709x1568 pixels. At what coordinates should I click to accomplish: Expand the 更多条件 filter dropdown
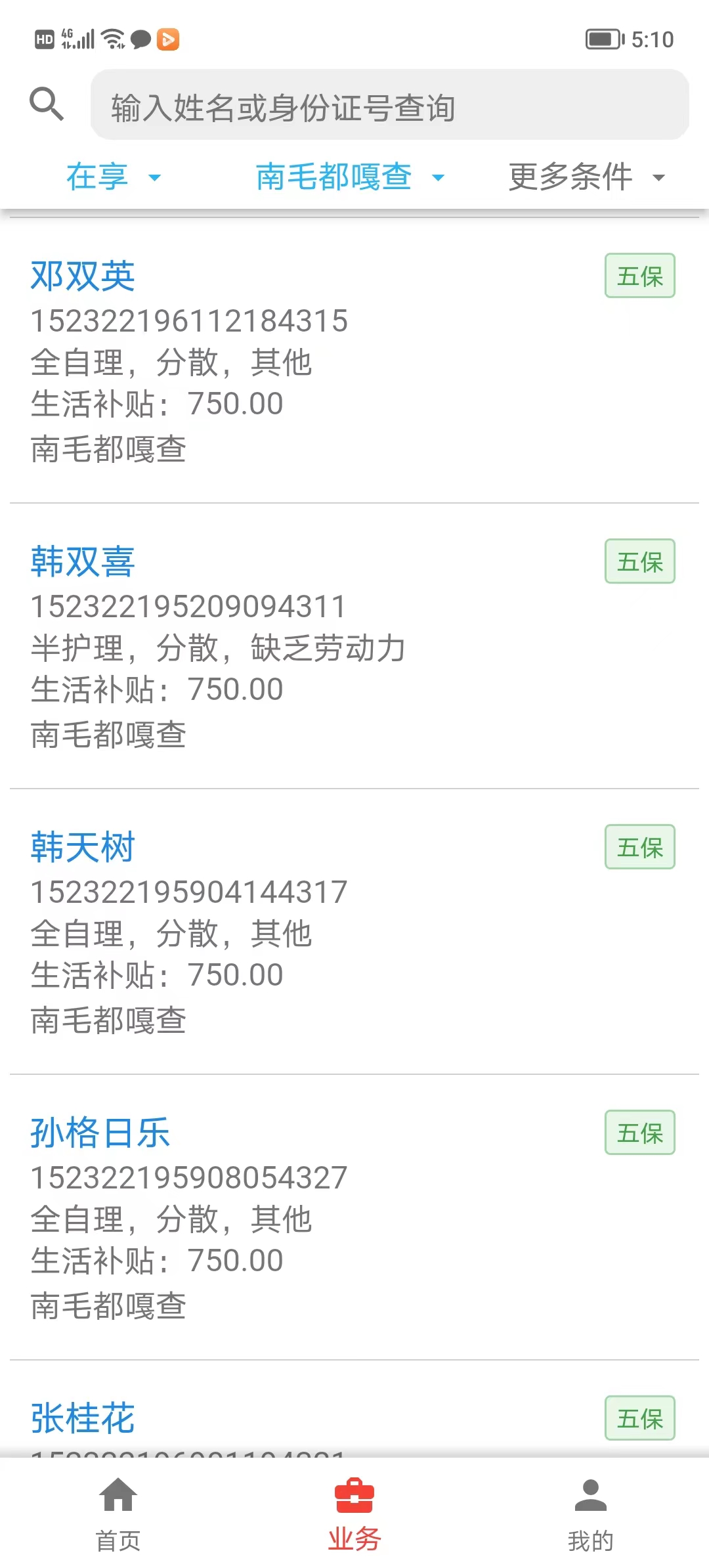coord(587,177)
